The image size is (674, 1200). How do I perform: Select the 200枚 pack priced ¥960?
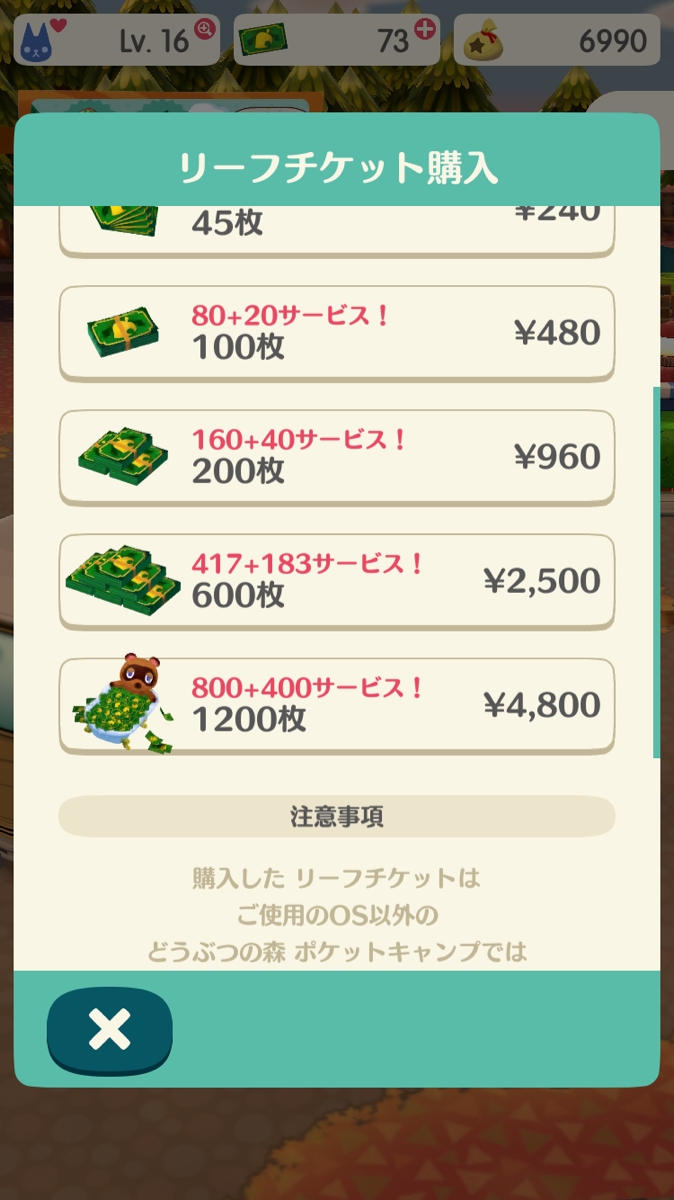coord(336,456)
